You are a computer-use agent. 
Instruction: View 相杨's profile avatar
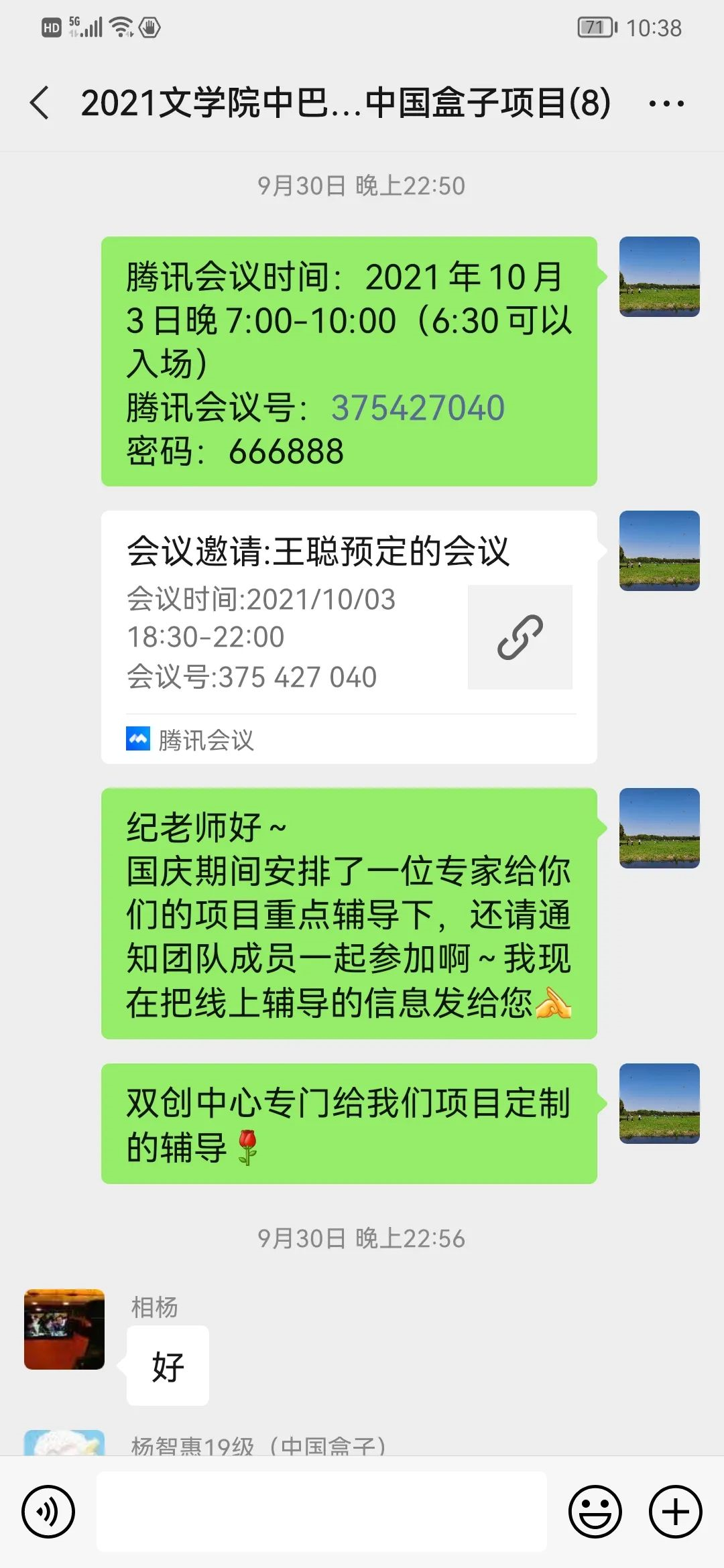coord(64,1329)
